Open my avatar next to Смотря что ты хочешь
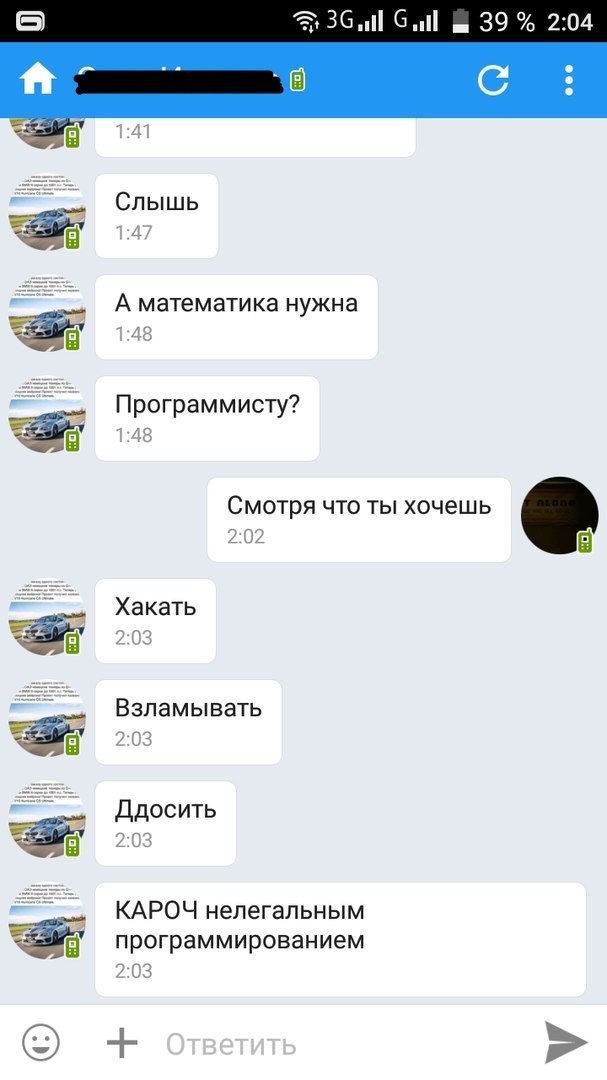This screenshot has height=1080, width=607. (x=559, y=515)
